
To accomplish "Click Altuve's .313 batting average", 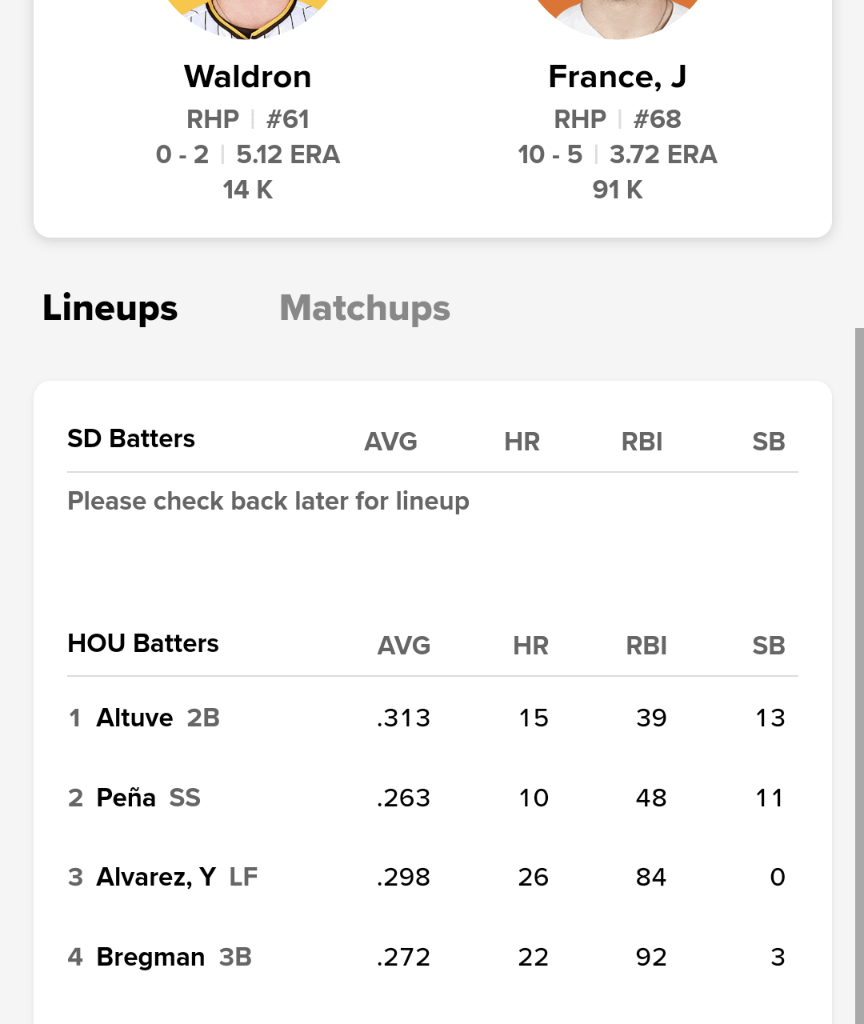I will (x=403, y=717).
